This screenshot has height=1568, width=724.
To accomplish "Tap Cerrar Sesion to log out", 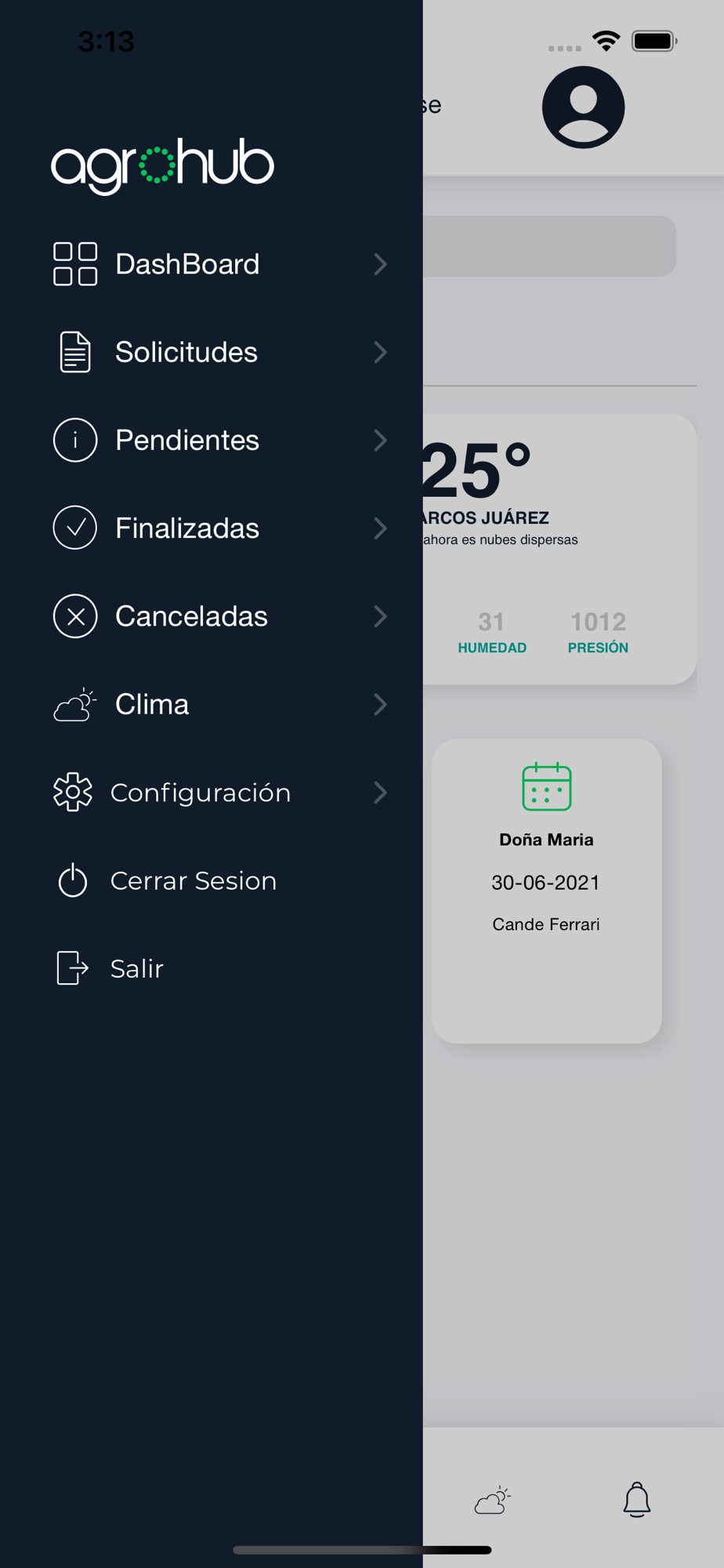I will coord(193,880).
